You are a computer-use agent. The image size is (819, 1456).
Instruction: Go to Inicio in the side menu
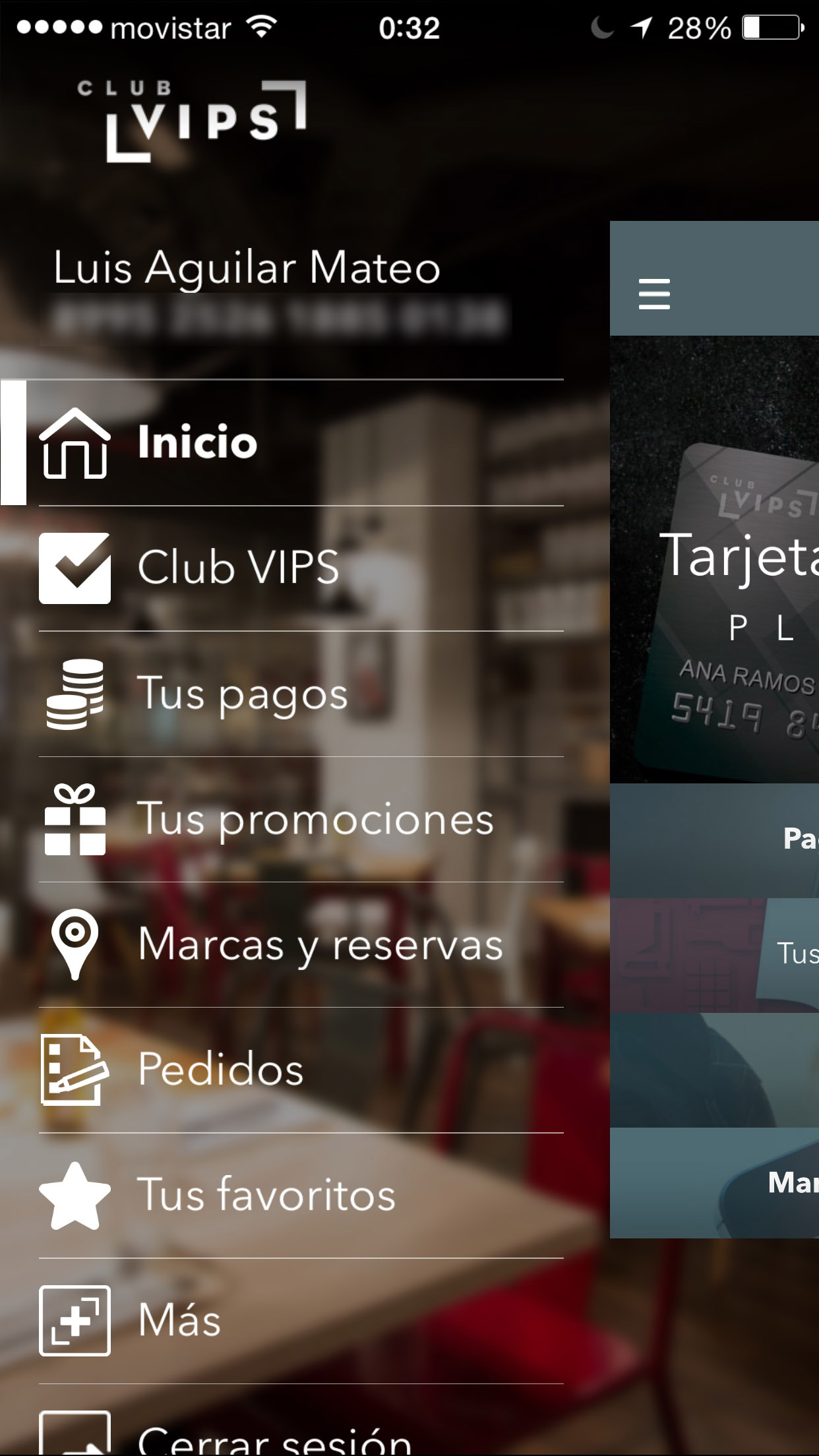(198, 442)
